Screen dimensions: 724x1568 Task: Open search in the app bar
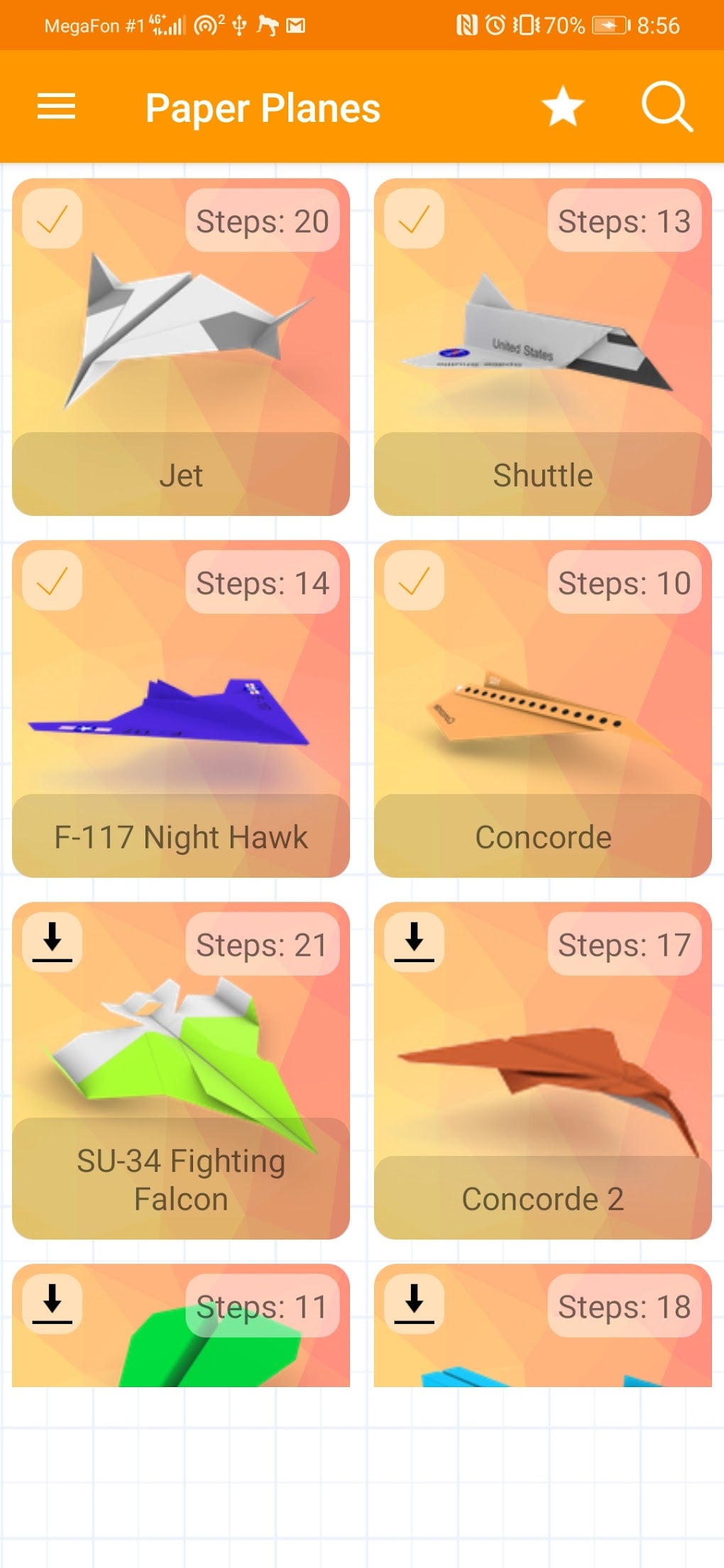667,107
